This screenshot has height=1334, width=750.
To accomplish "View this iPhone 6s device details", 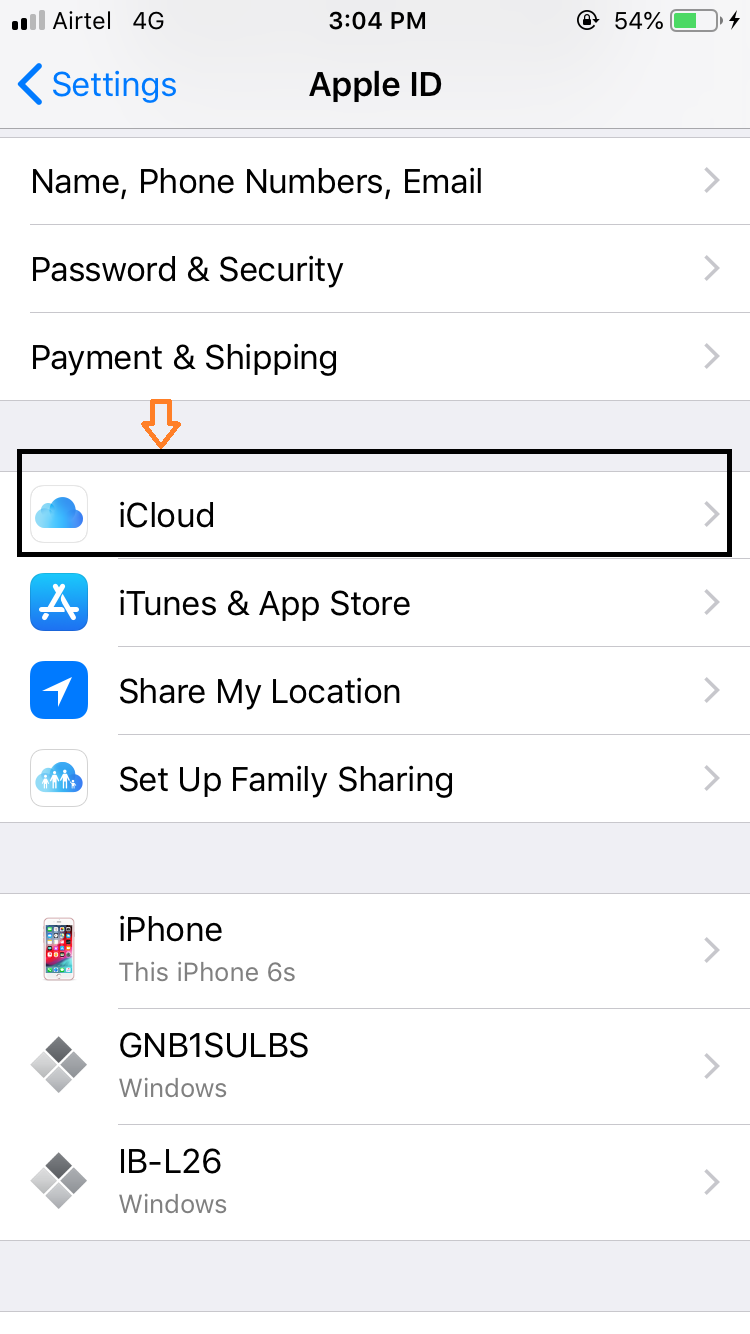I will click(375, 950).
